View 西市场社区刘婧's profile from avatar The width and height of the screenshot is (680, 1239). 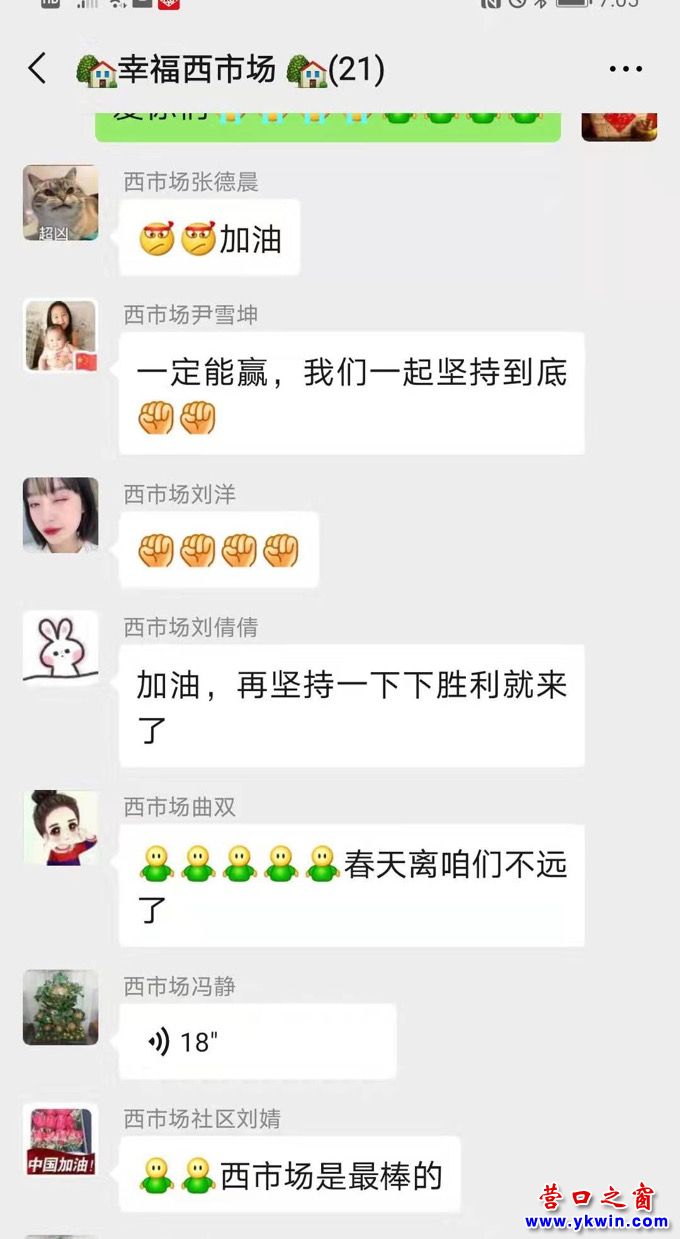pyautogui.click(x=61, y=1141)
